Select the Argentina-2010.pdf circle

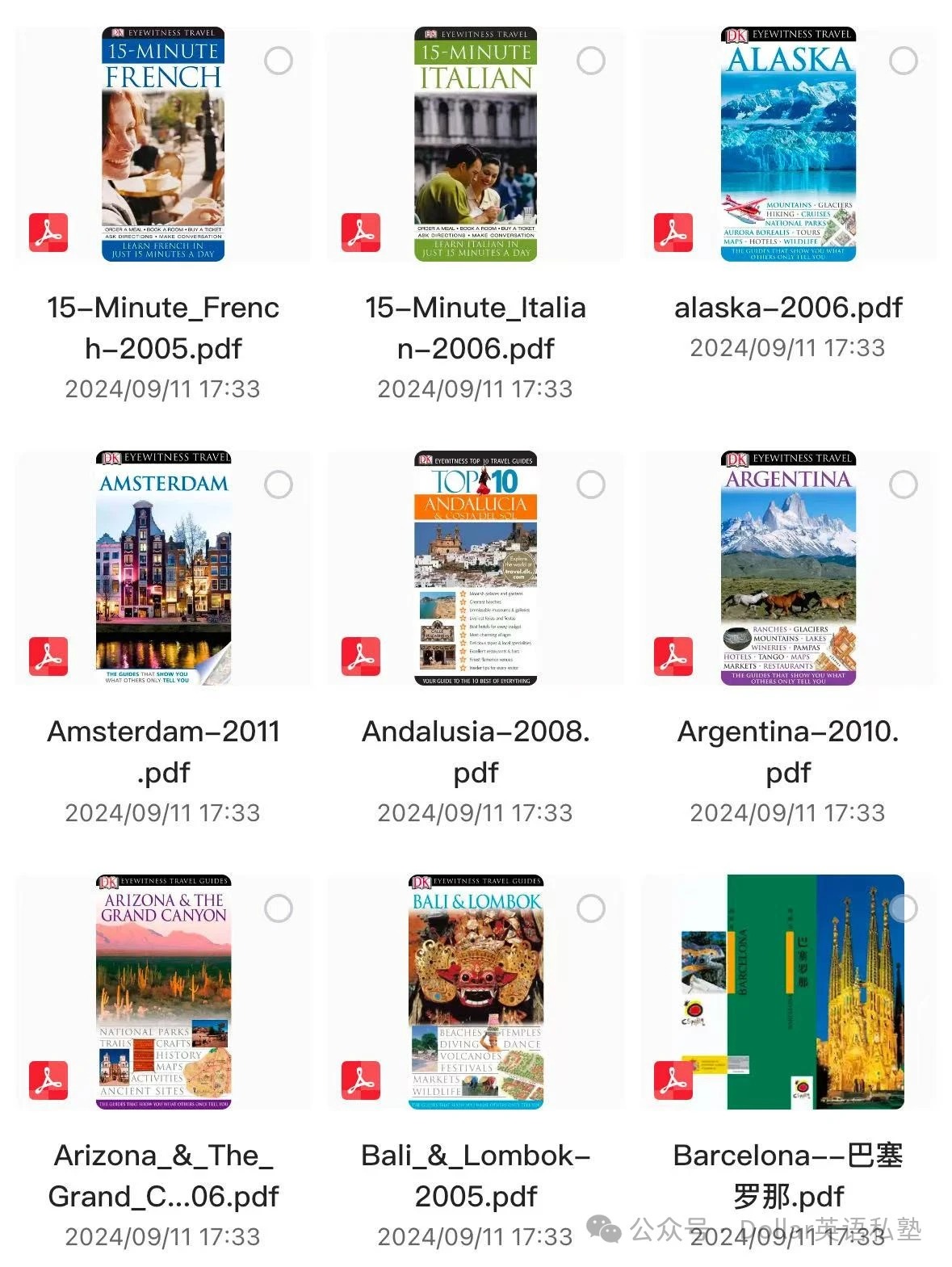tap(904, 485)
